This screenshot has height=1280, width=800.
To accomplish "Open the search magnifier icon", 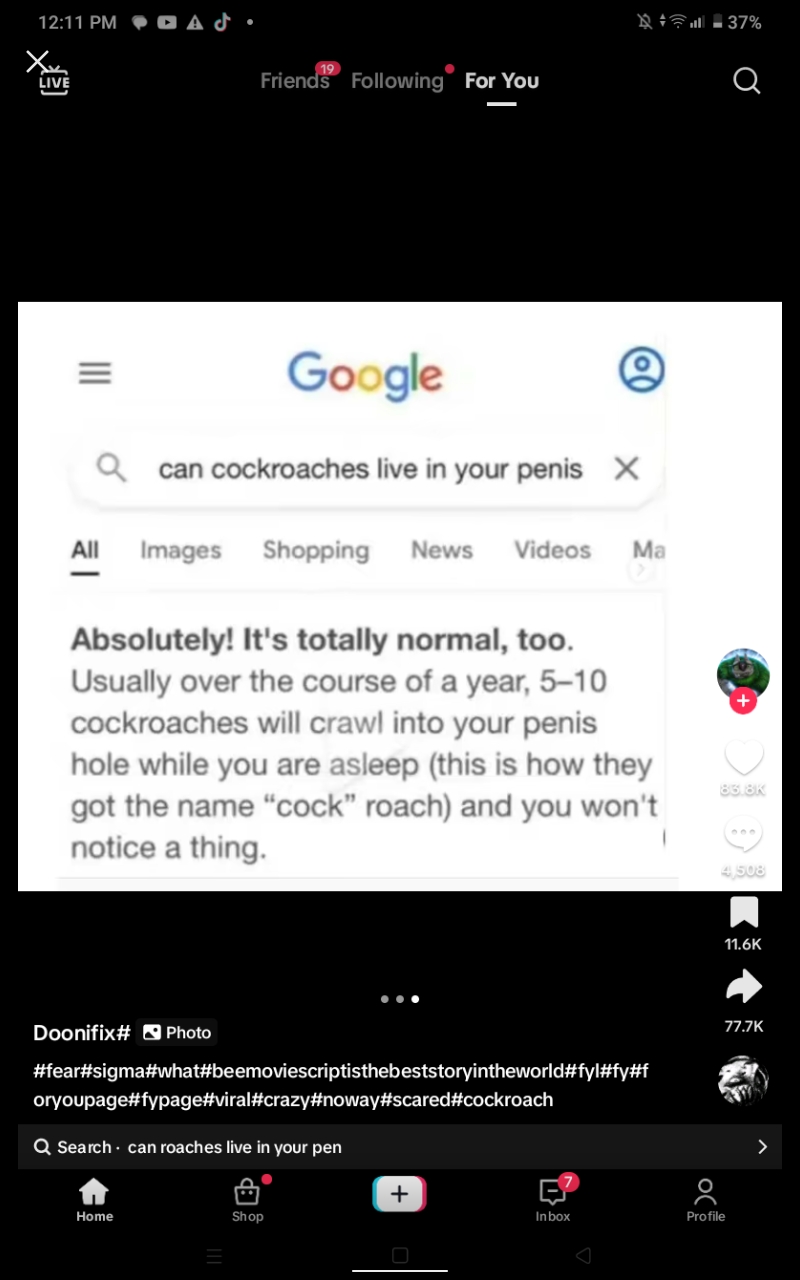I will [x=746, y=81].
